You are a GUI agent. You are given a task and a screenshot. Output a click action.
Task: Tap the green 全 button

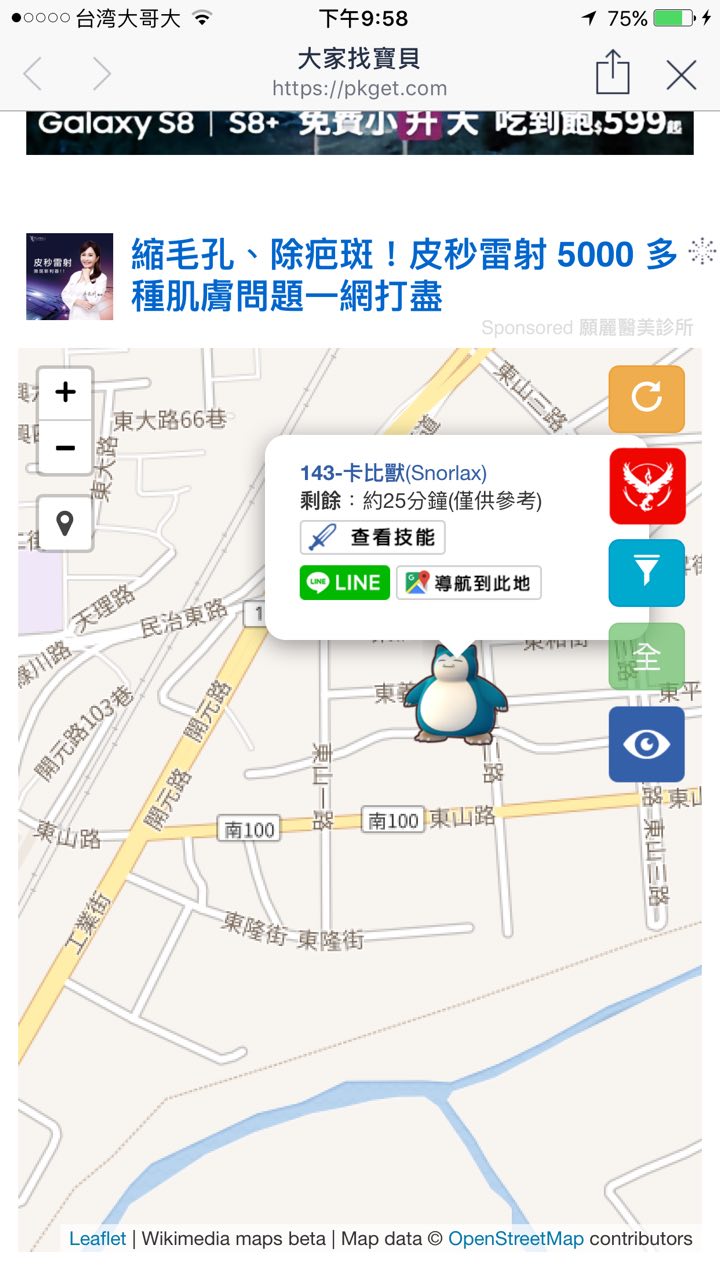647,657
